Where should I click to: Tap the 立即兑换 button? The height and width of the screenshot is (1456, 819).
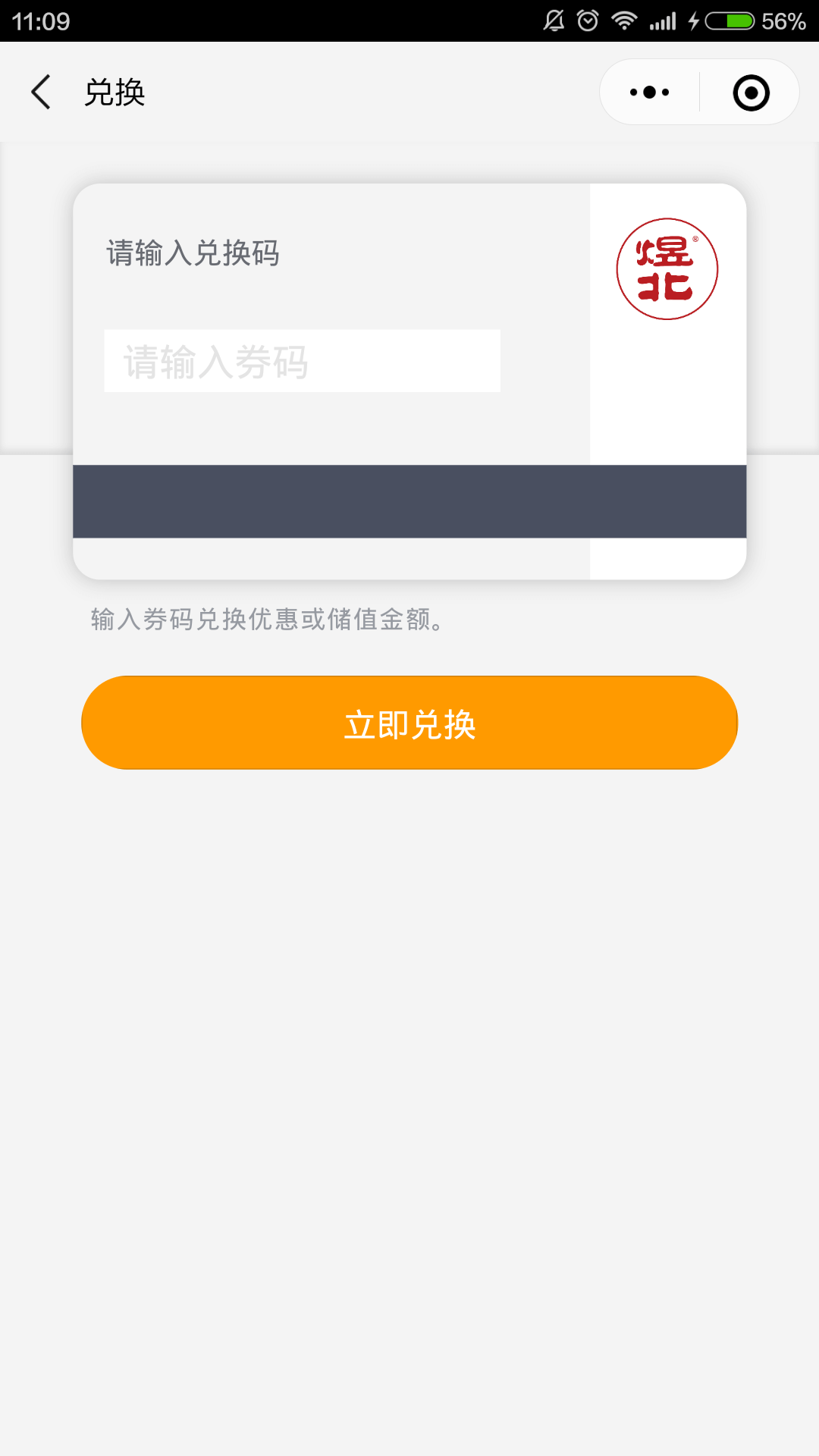point(409,723)
